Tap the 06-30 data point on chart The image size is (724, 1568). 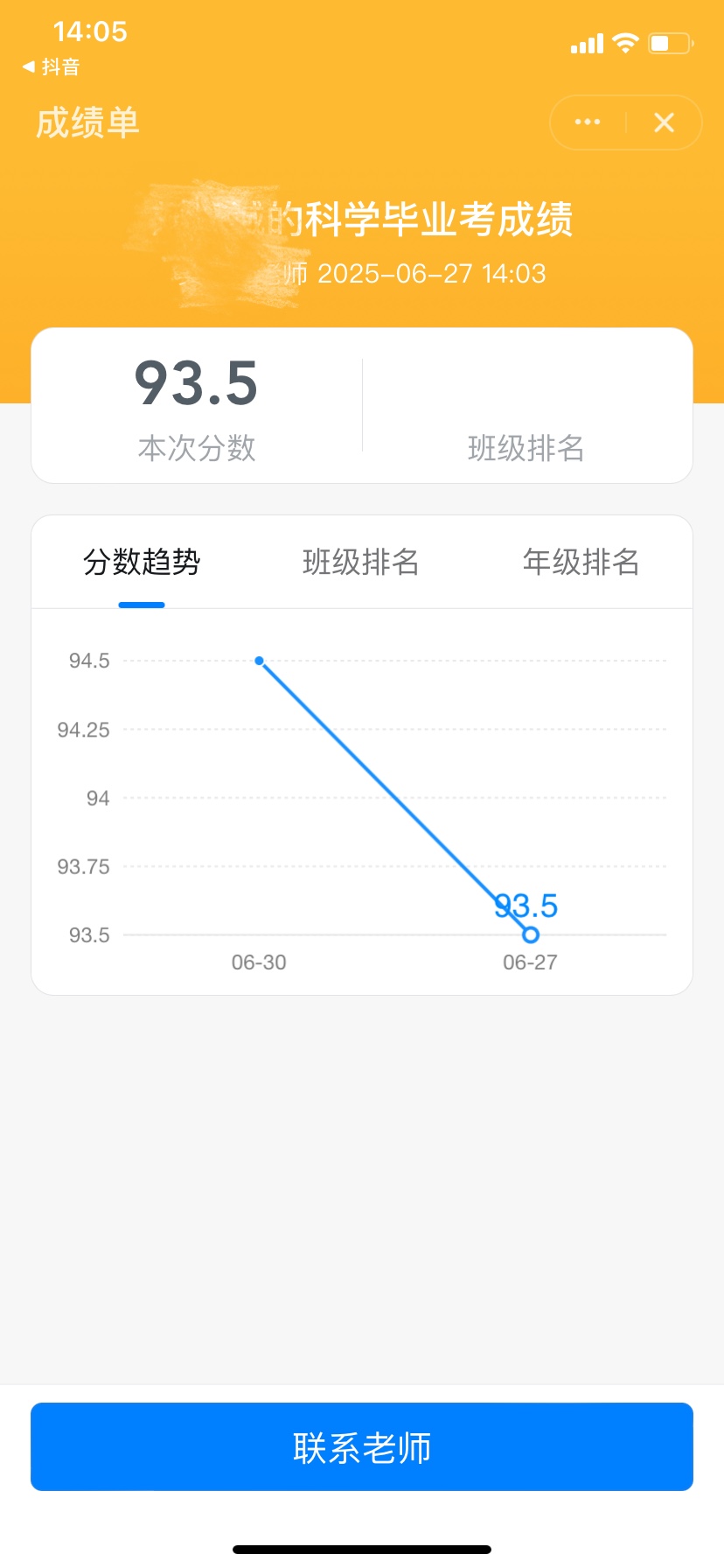click(260, 661)
